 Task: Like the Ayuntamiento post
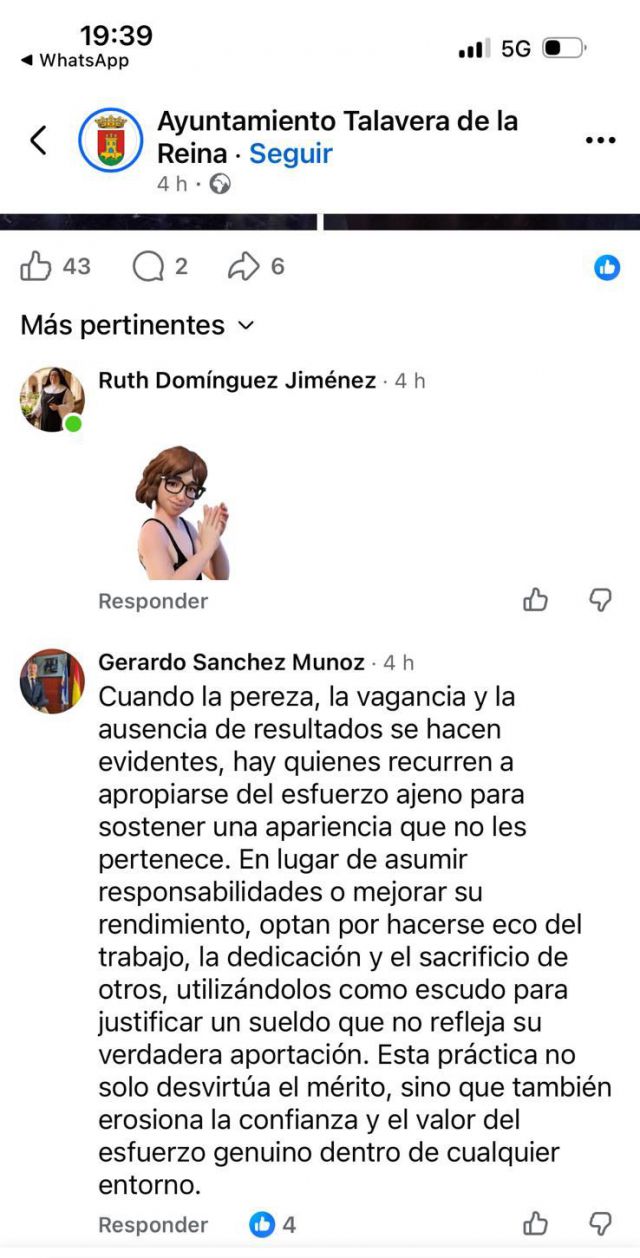pyautogui.click(x=36, y=266)
